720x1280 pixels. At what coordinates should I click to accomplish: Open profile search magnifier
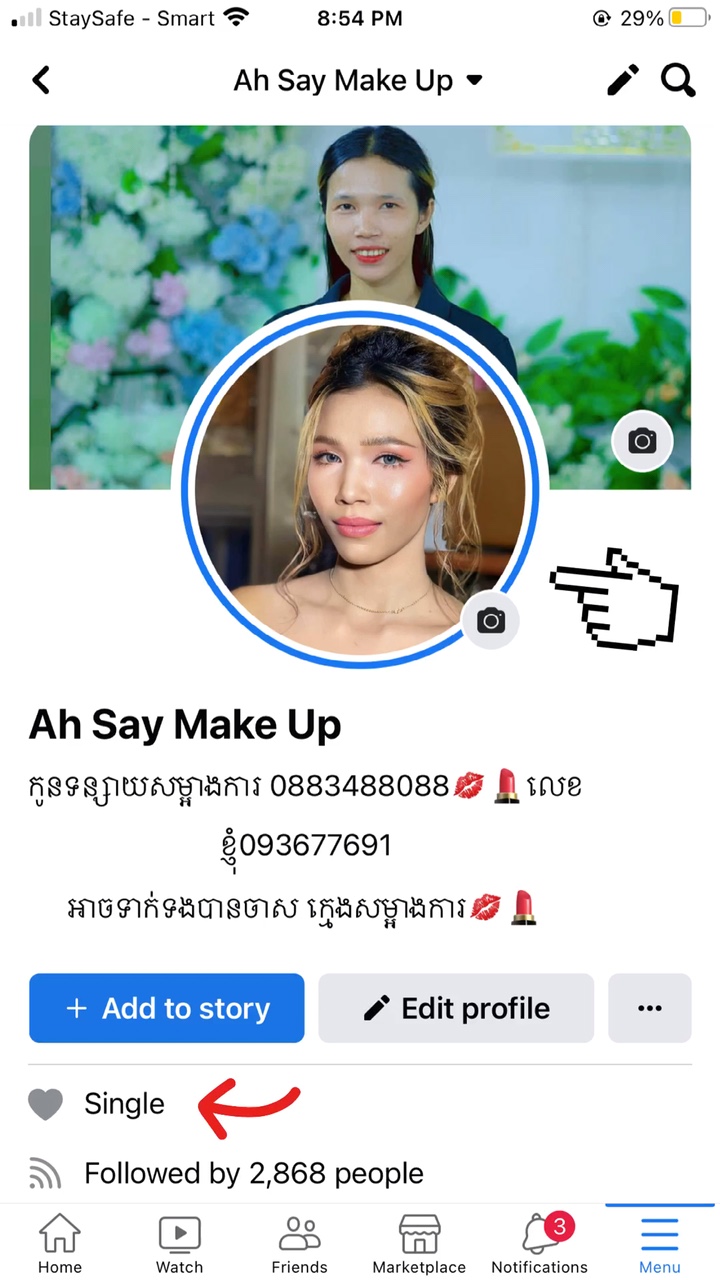(x=678, y=80)
